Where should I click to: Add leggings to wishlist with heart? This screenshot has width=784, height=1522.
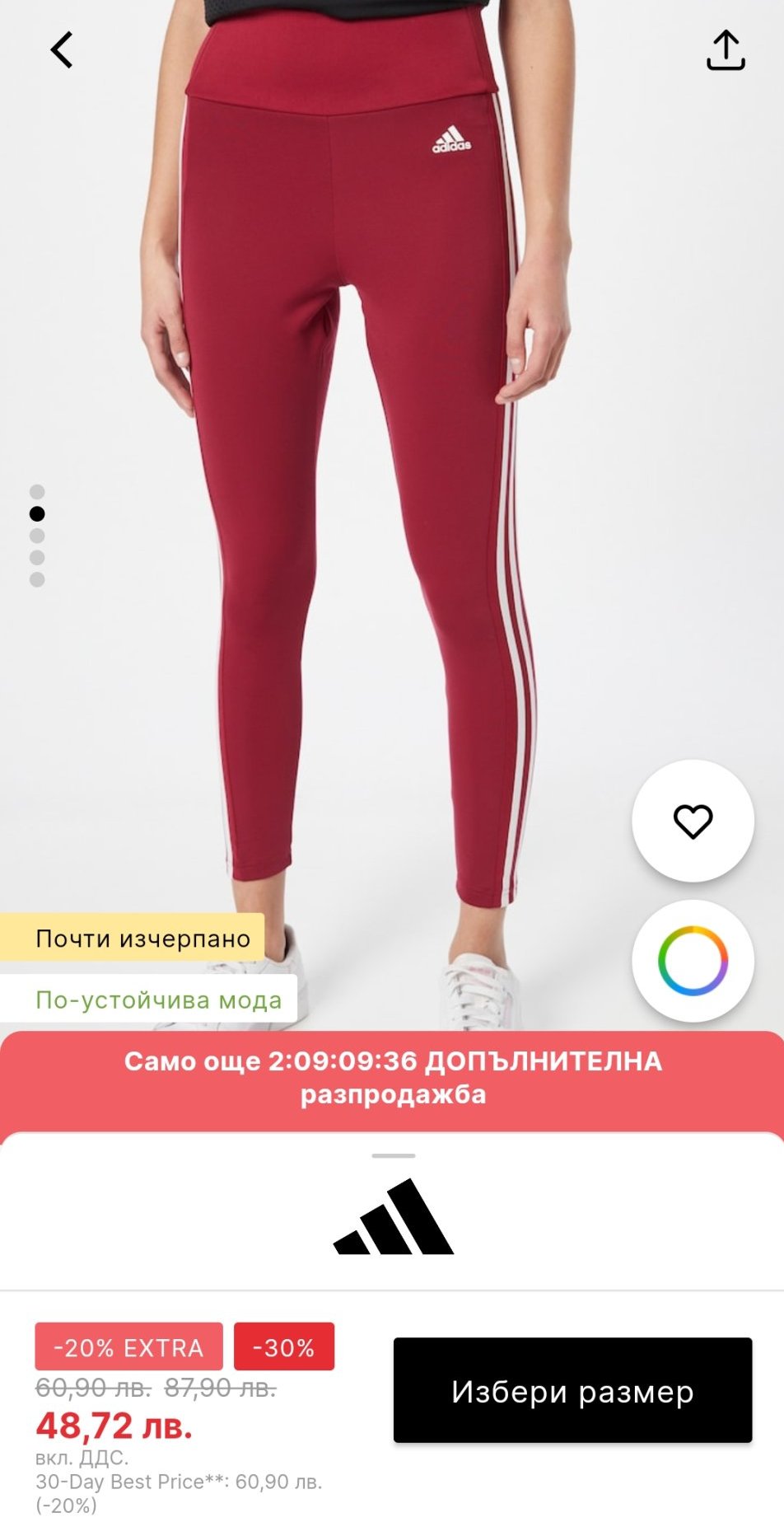[x=693, y=821]
